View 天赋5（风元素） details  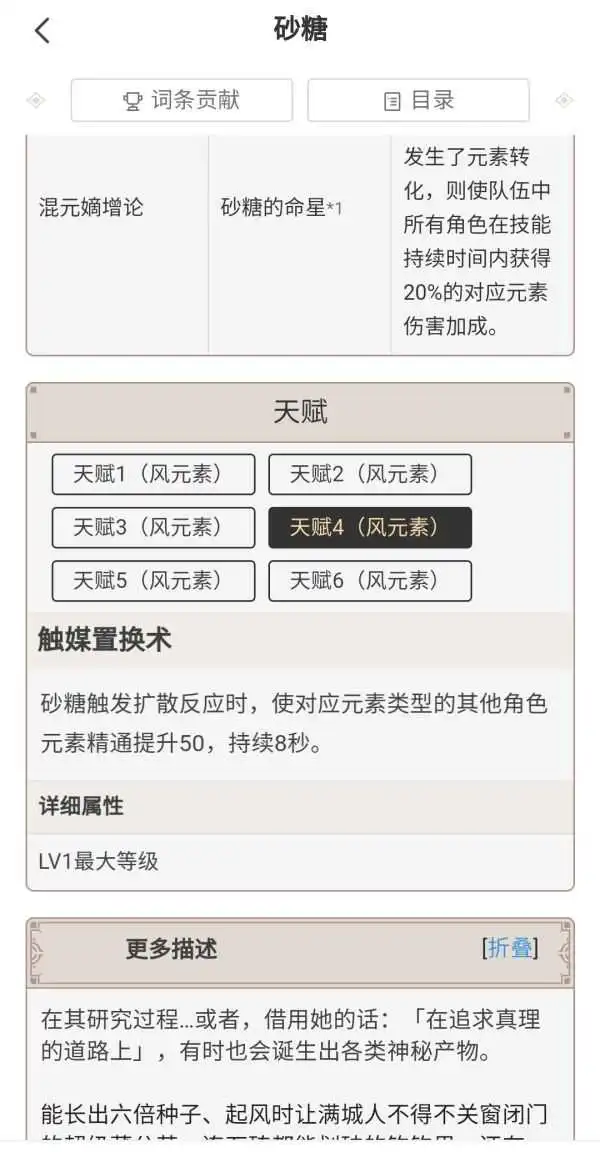click(153, 580)
